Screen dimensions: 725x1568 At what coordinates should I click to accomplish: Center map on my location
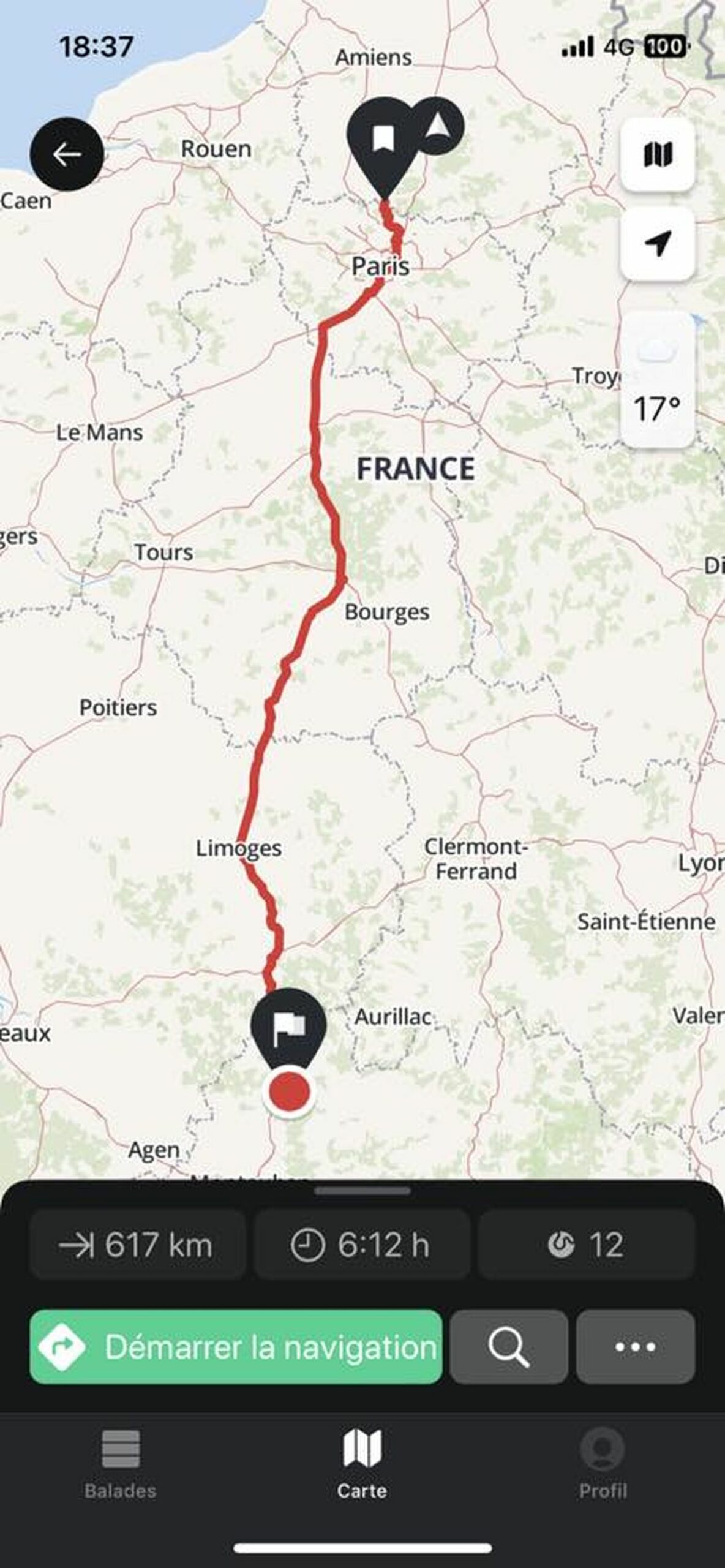pos(658,244)
